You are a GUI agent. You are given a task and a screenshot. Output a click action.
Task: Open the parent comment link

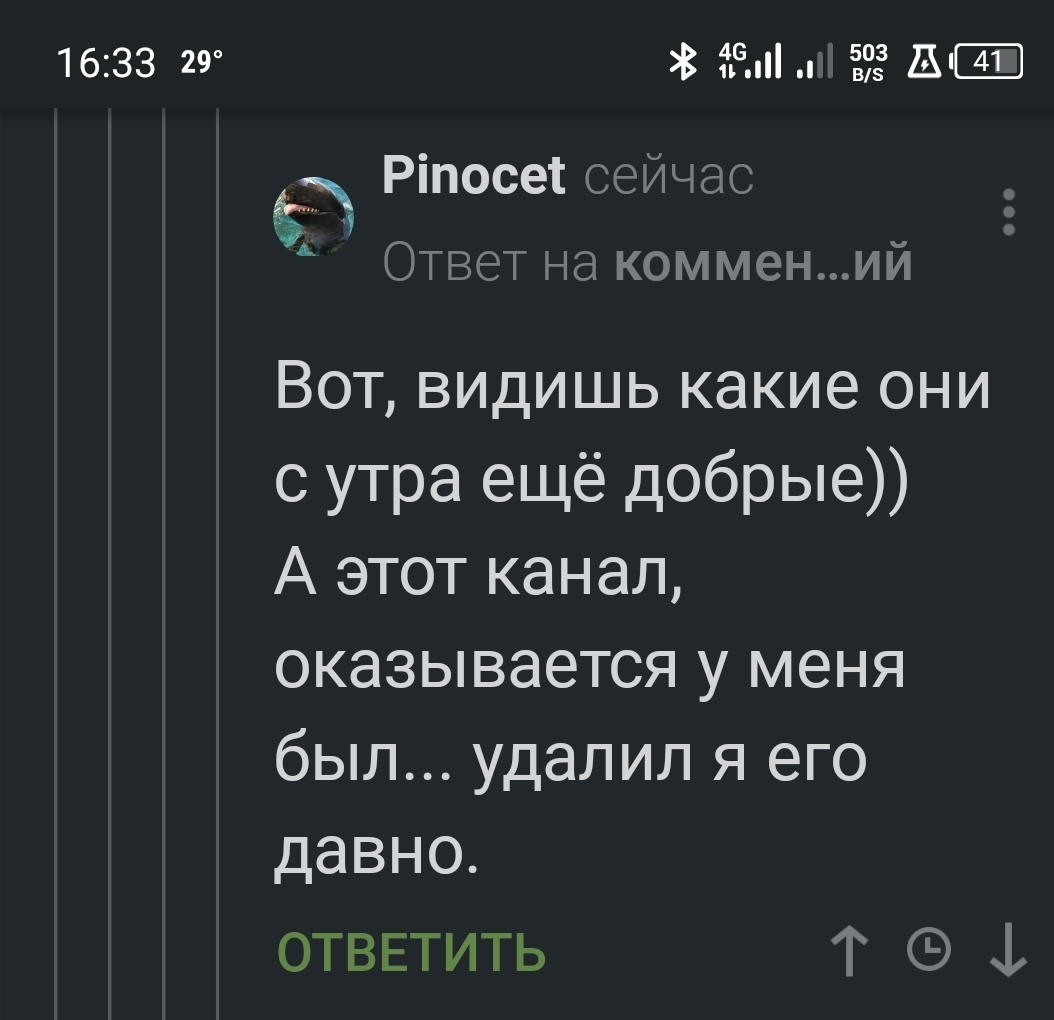pyautogui.click(x=763, y=262)
